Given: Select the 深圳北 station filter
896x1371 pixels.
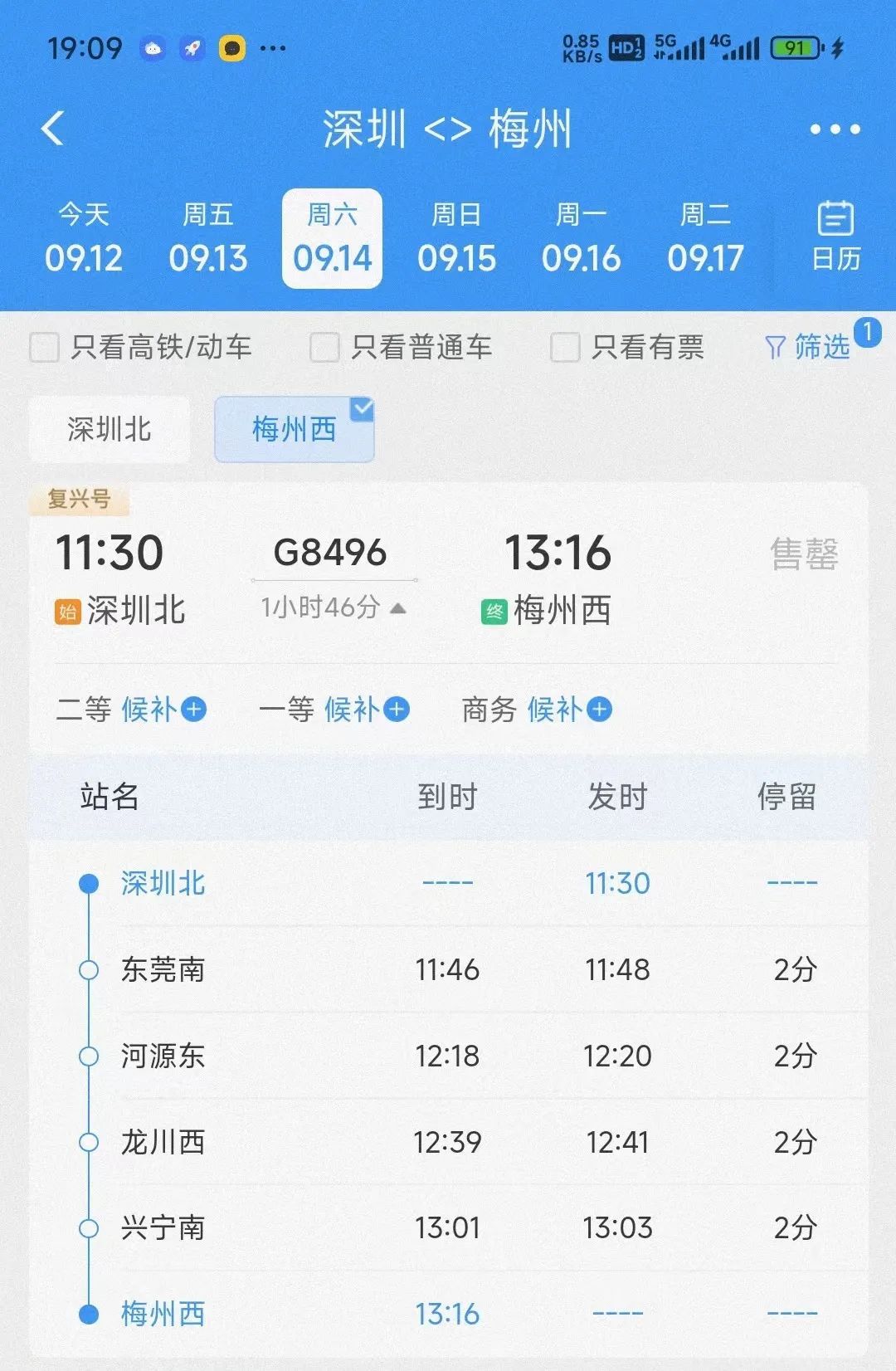Looking at the screenshot, I should click(x=109, y=427).
